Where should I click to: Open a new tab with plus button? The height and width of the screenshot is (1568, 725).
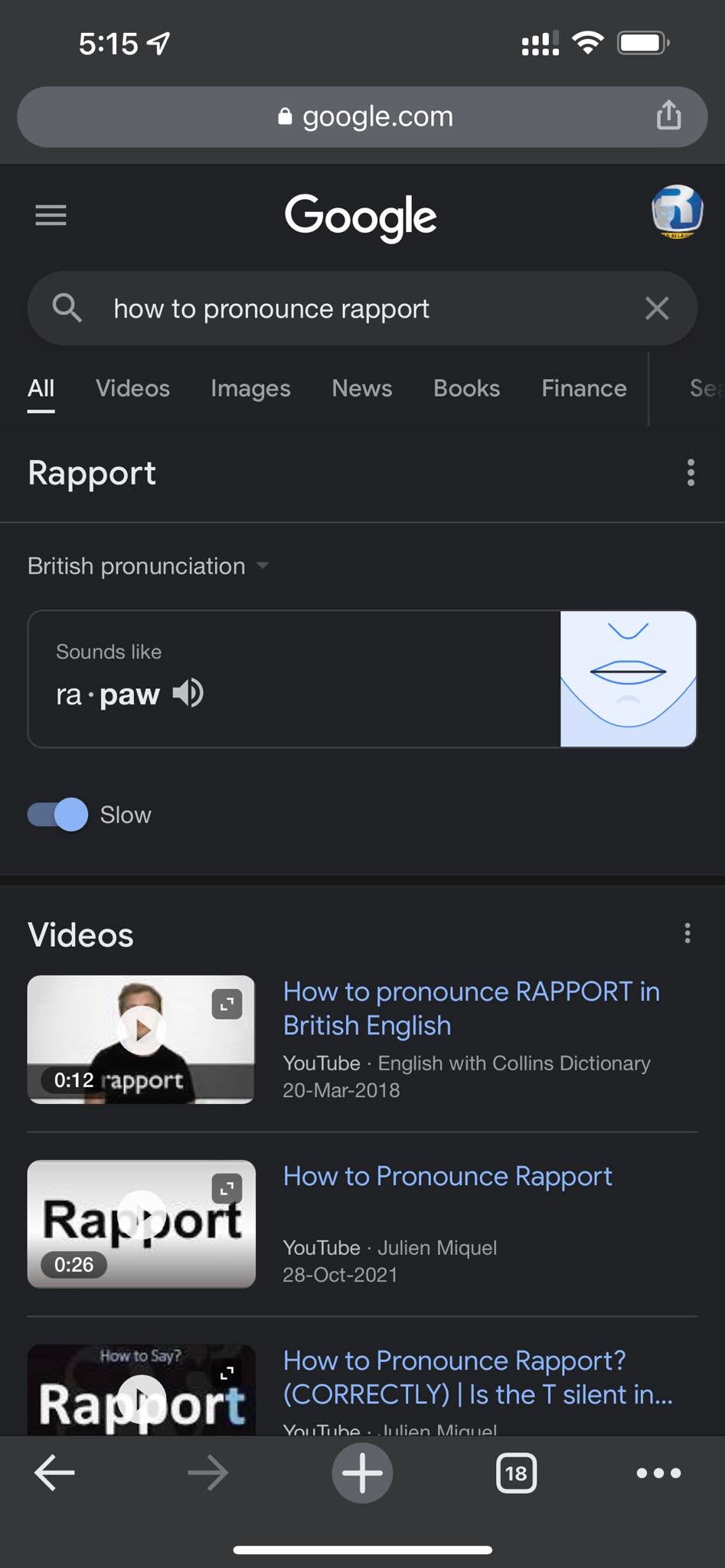pyautogui.click(x=362, y=1472)
